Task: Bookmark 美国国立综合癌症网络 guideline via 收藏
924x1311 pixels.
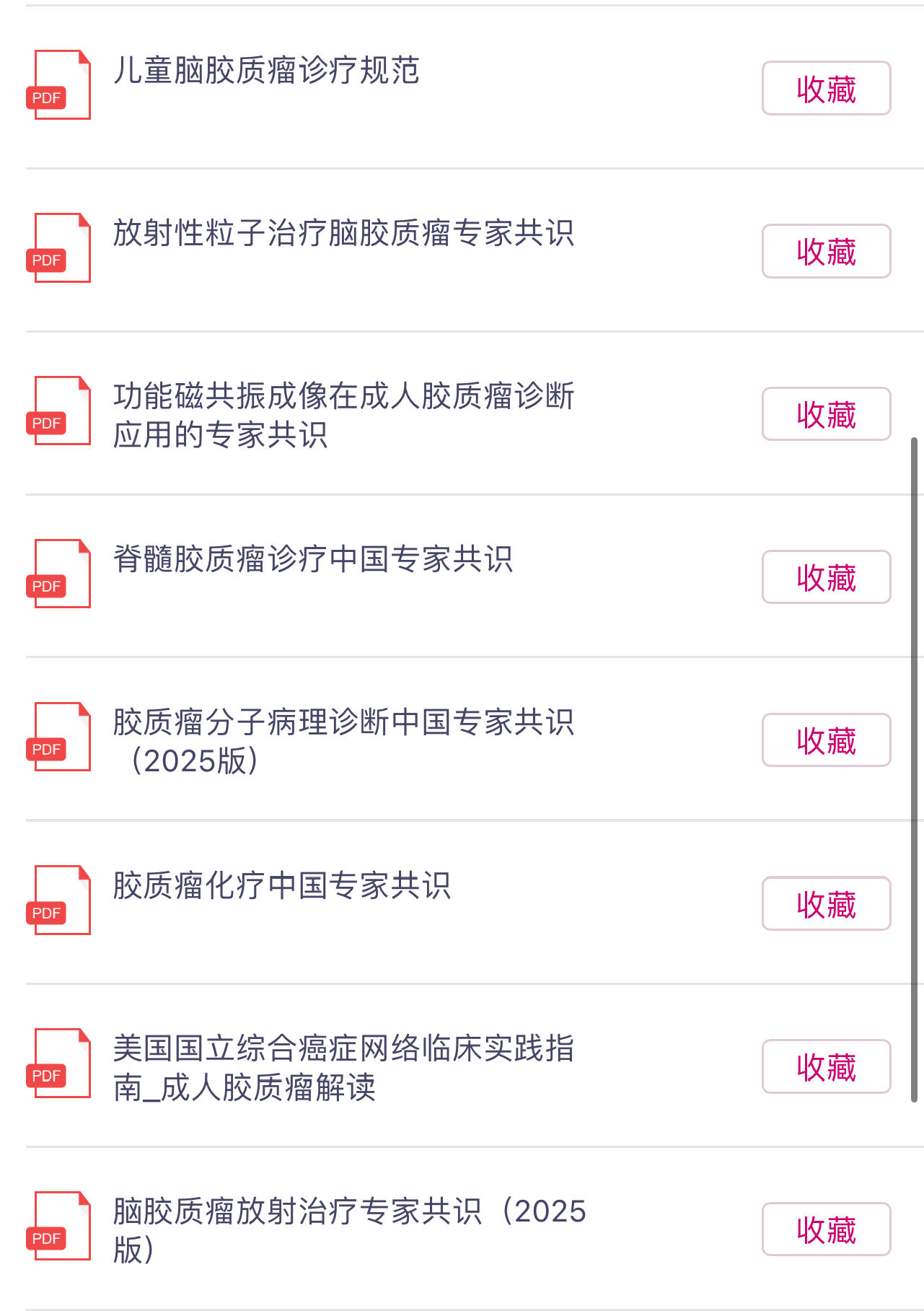Action: coord(826,1066)
